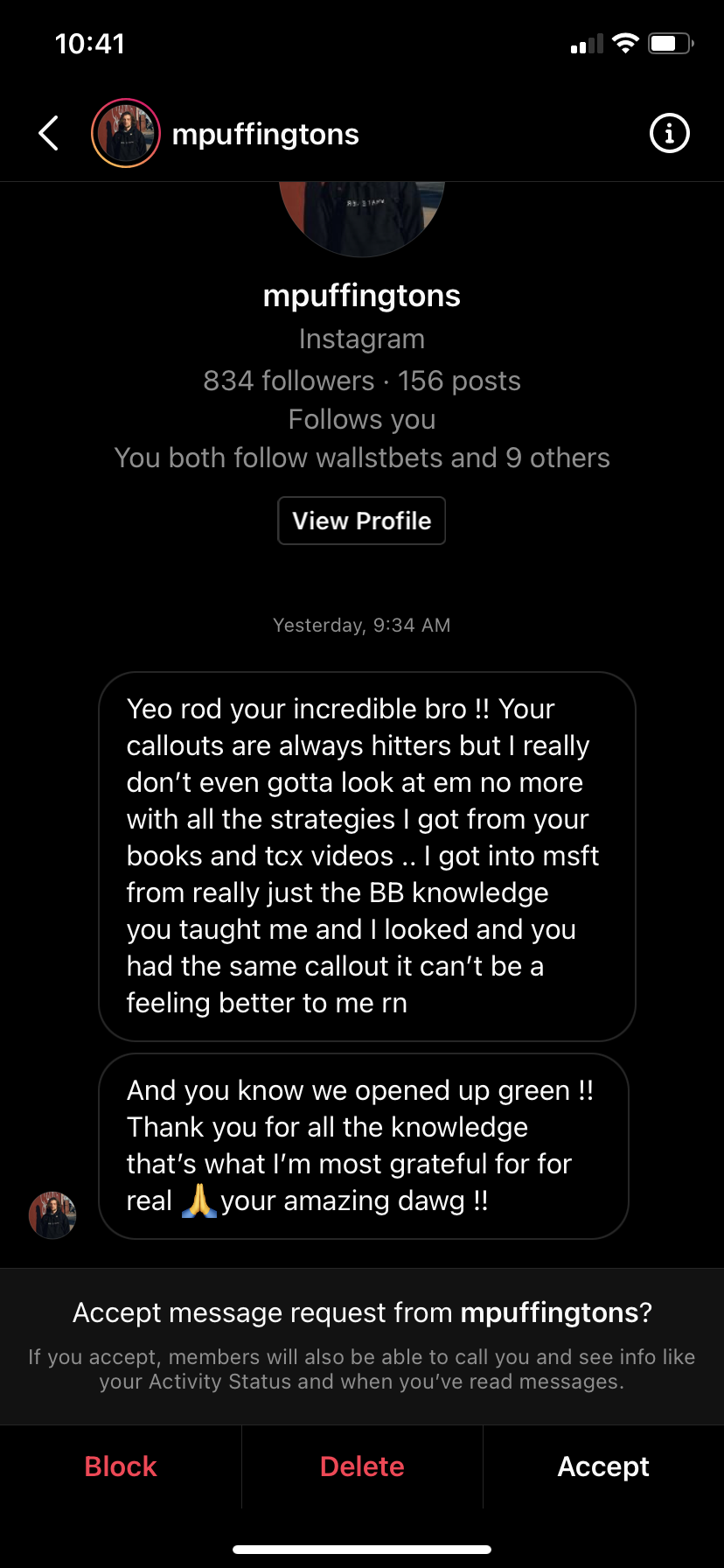This screenshot has height=1568, width=724.
Task: Go back to the message requests list
Action: (x=49, y=134)
